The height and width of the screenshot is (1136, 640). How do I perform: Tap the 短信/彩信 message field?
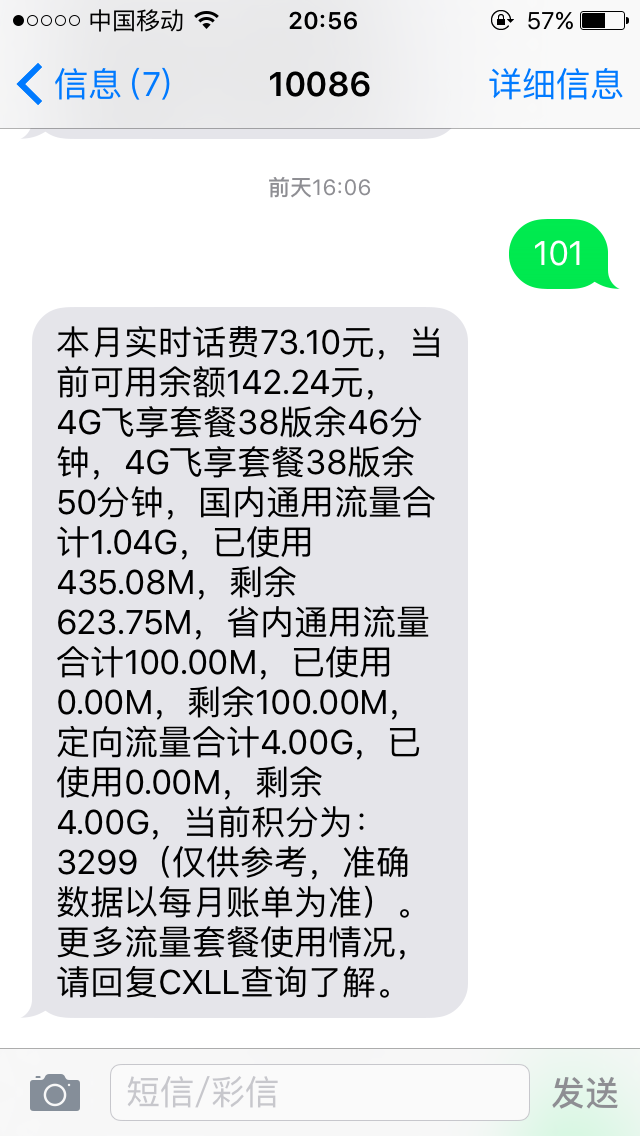click(320, 1093)
